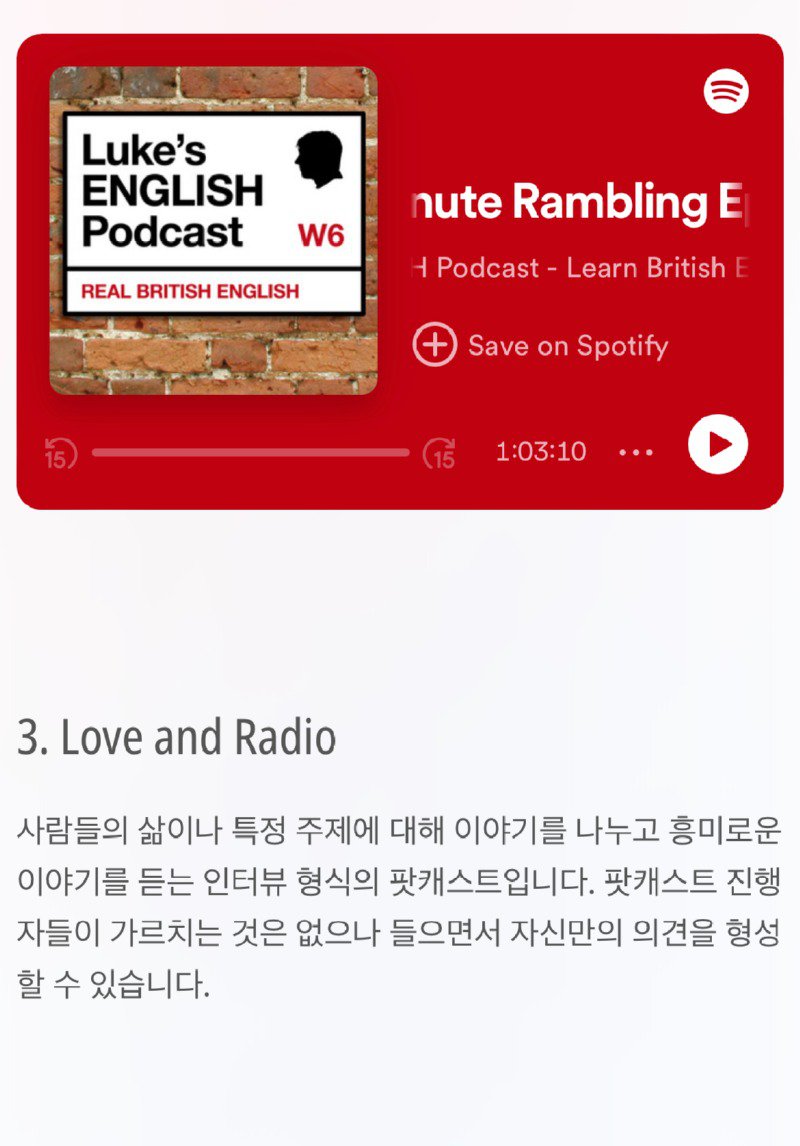The image size is (800, 1146).
Task: Reveal episode actions from the three dots
Action: 637,452
